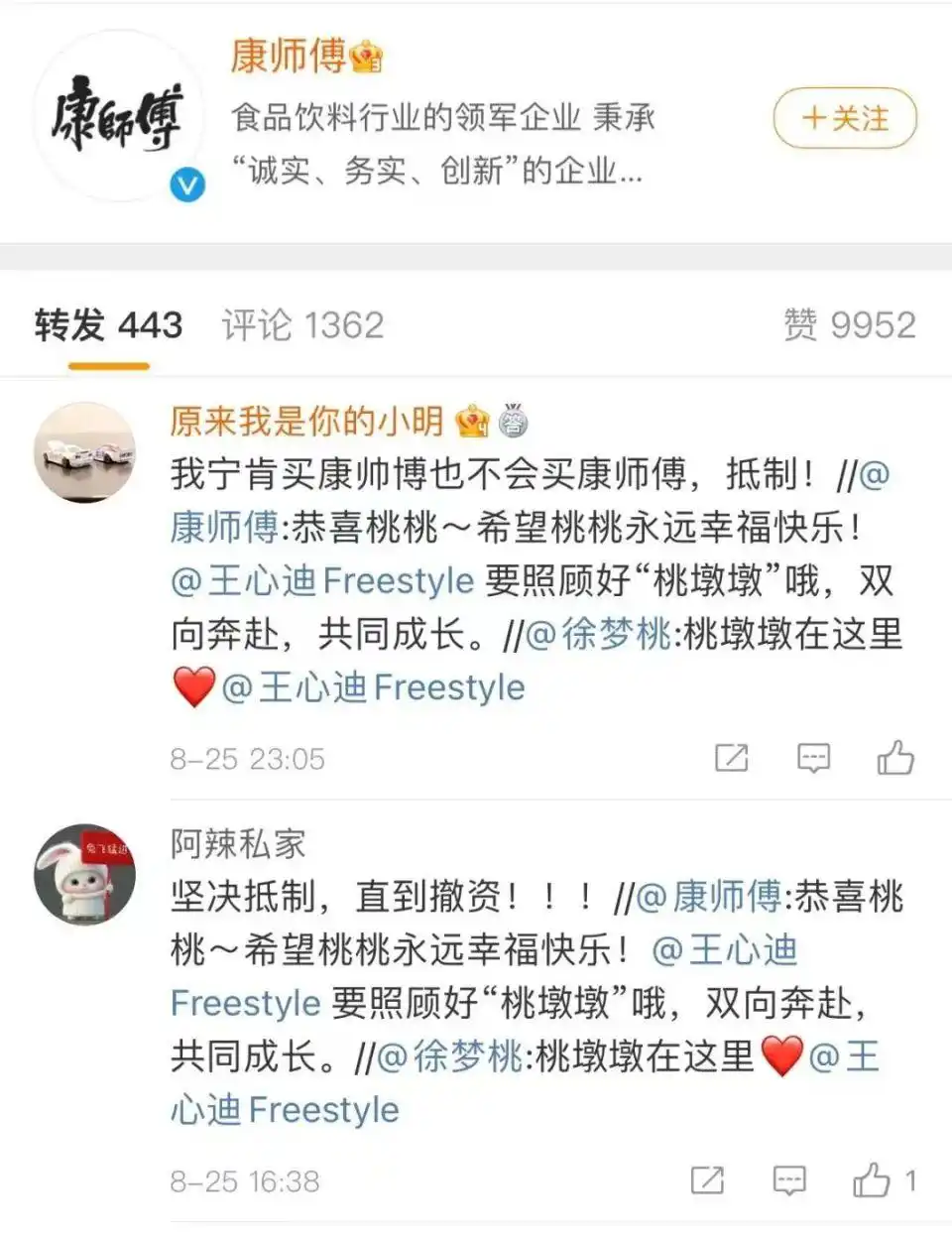
Task: Click the repost icon under 原来我是你的小明's comment
Action: point(731,758)
